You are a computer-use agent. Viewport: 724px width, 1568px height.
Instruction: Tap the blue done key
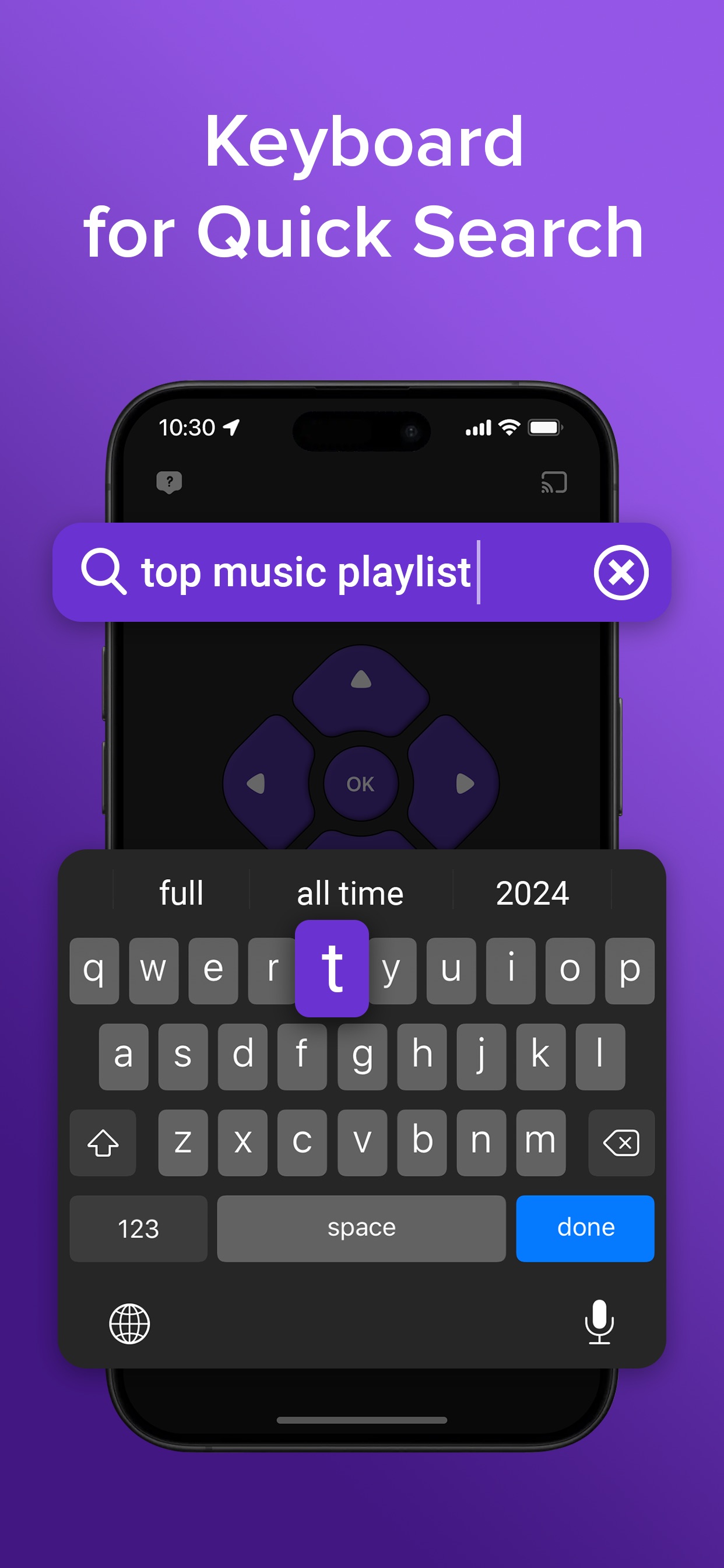click(585, 1227)
